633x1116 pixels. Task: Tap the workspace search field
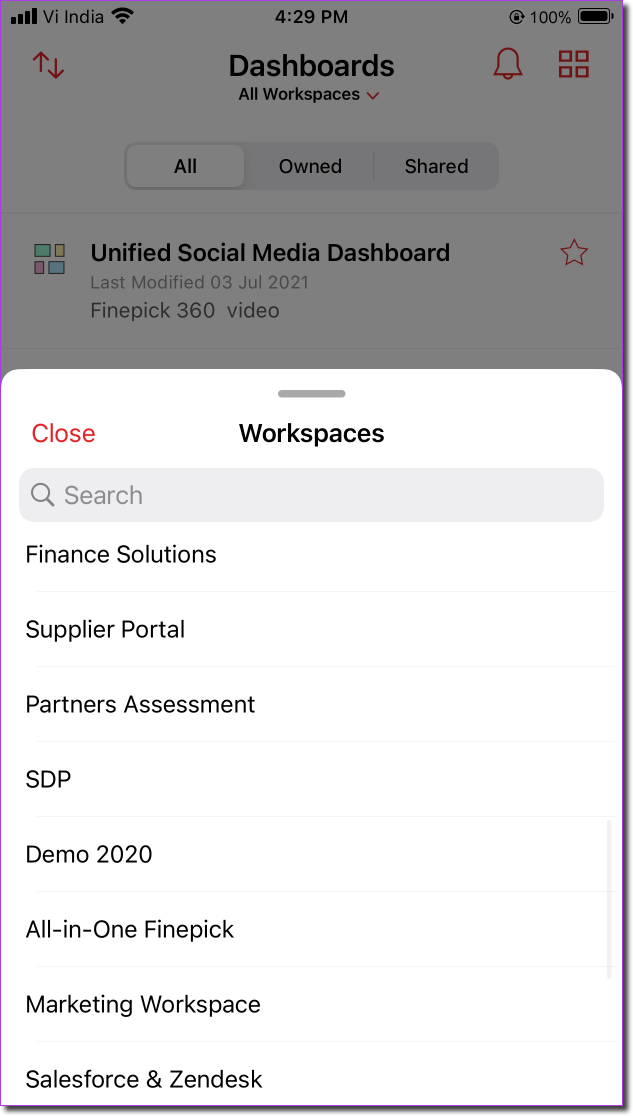click(311, 495)
